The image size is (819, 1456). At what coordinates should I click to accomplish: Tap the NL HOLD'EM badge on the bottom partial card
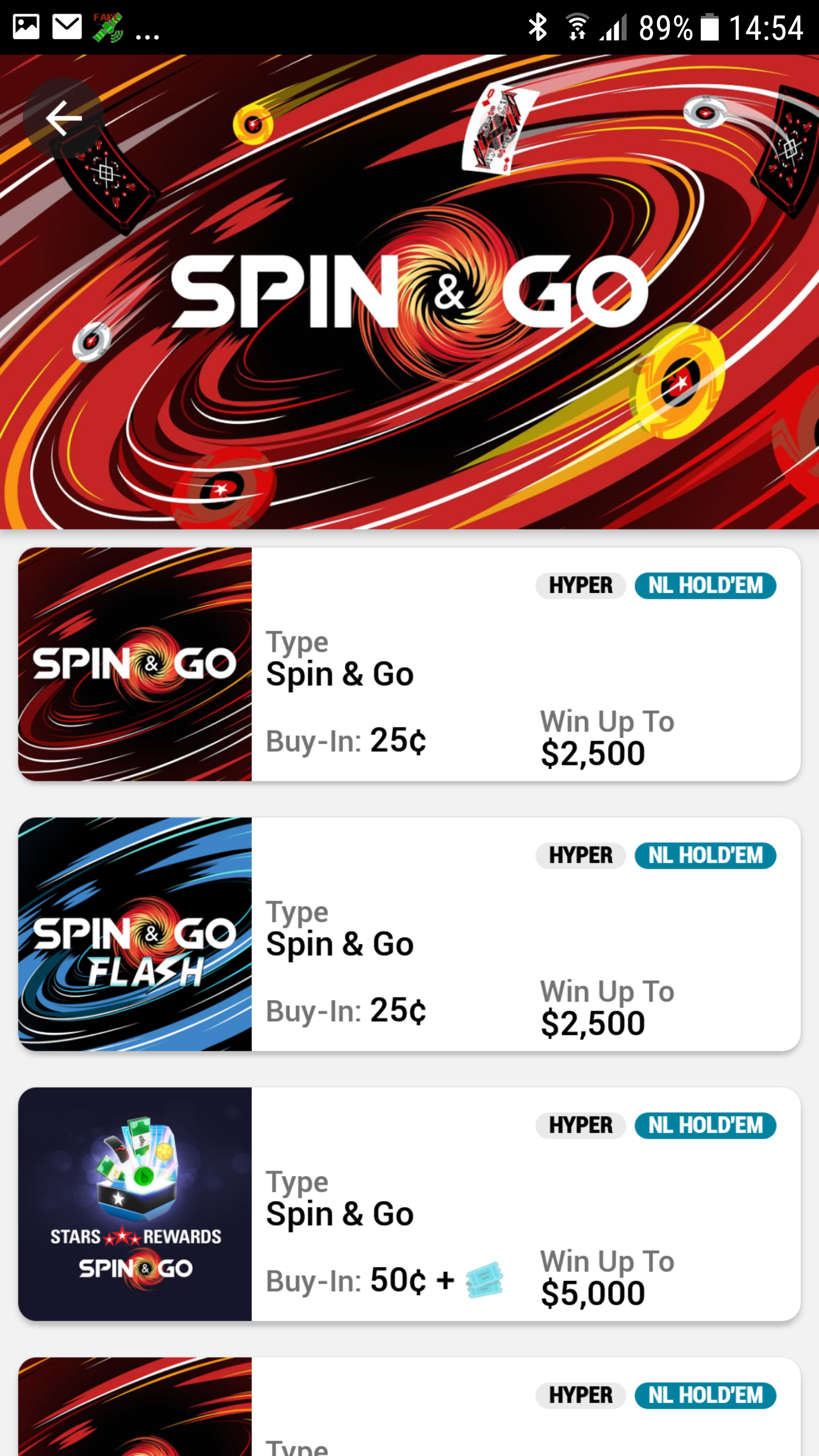tap(705, 1395)
